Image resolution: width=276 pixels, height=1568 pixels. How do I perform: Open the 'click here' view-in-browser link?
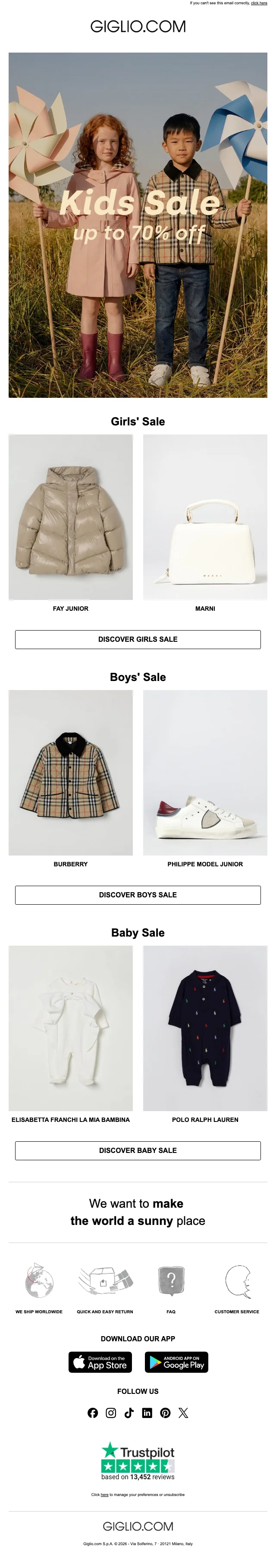point(259,3)
